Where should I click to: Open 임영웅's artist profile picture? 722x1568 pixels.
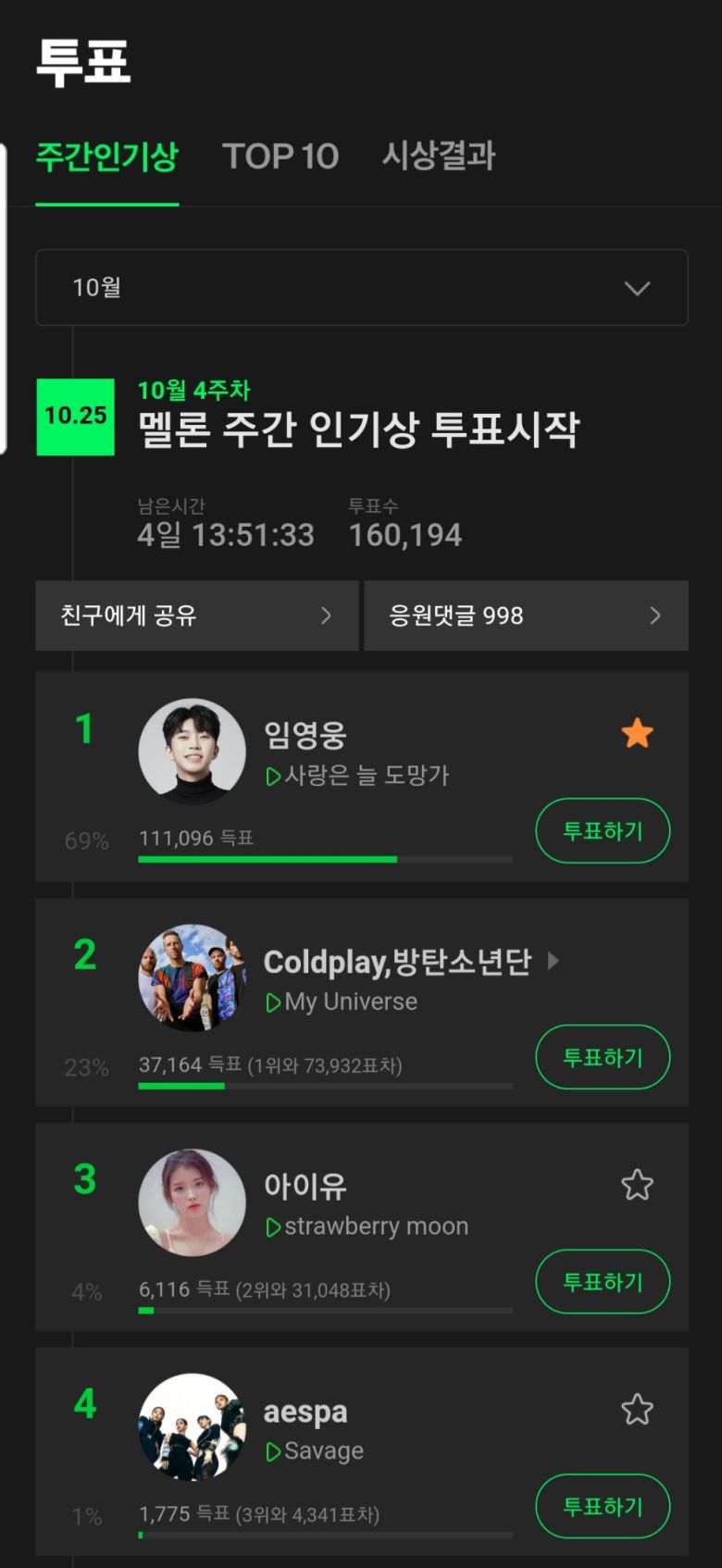coord(192,751)
